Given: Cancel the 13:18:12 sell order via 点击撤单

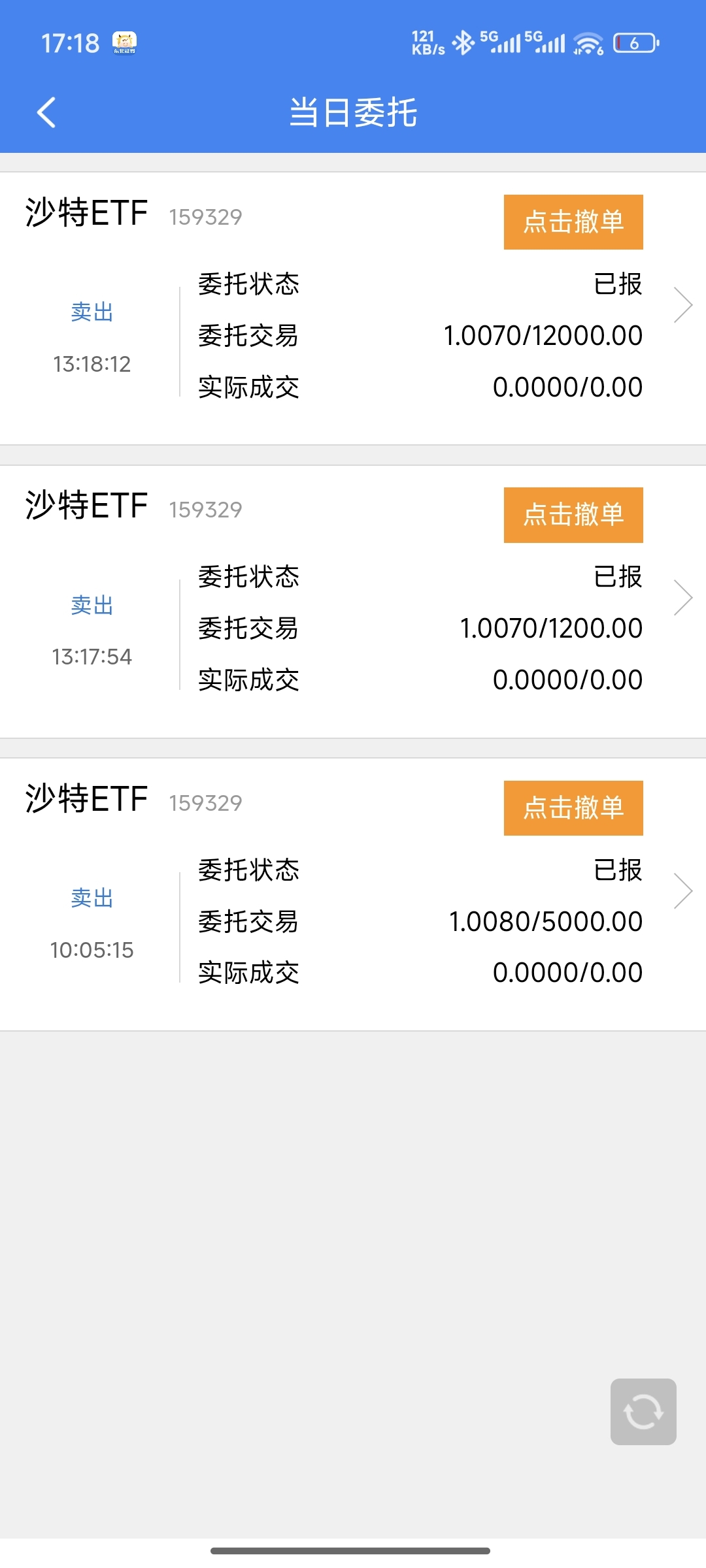Looking at the screenshot, I should tap(573, 222).
